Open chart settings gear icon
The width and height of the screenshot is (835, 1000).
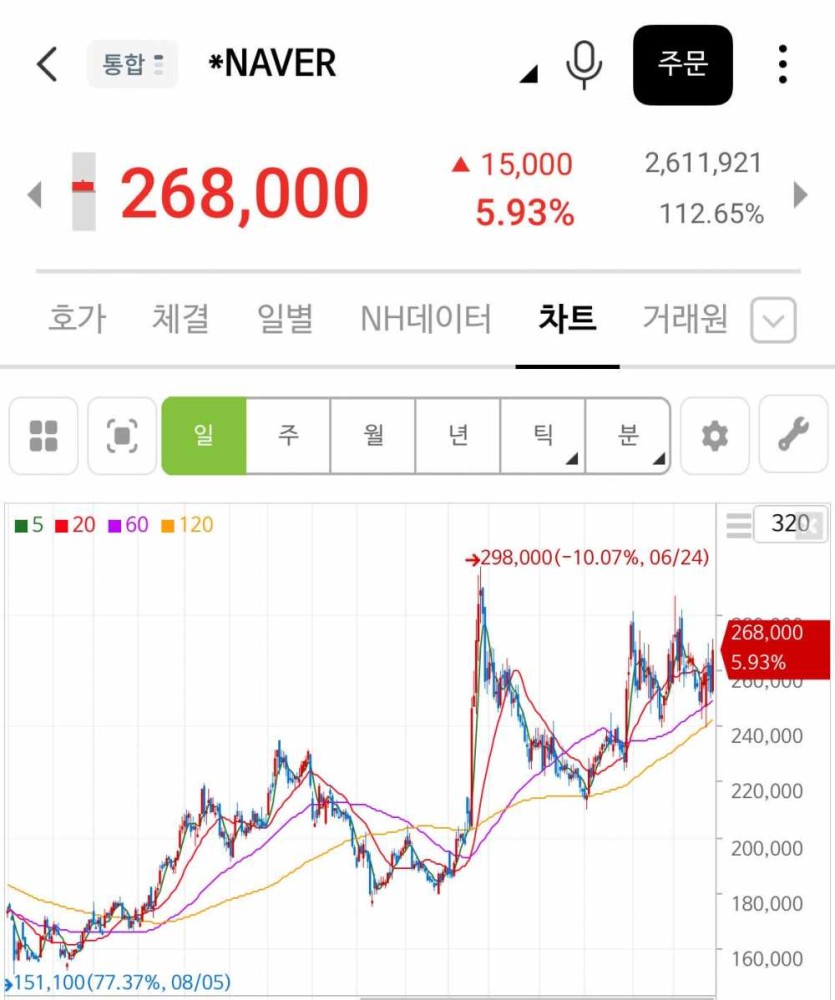[714, 436]
